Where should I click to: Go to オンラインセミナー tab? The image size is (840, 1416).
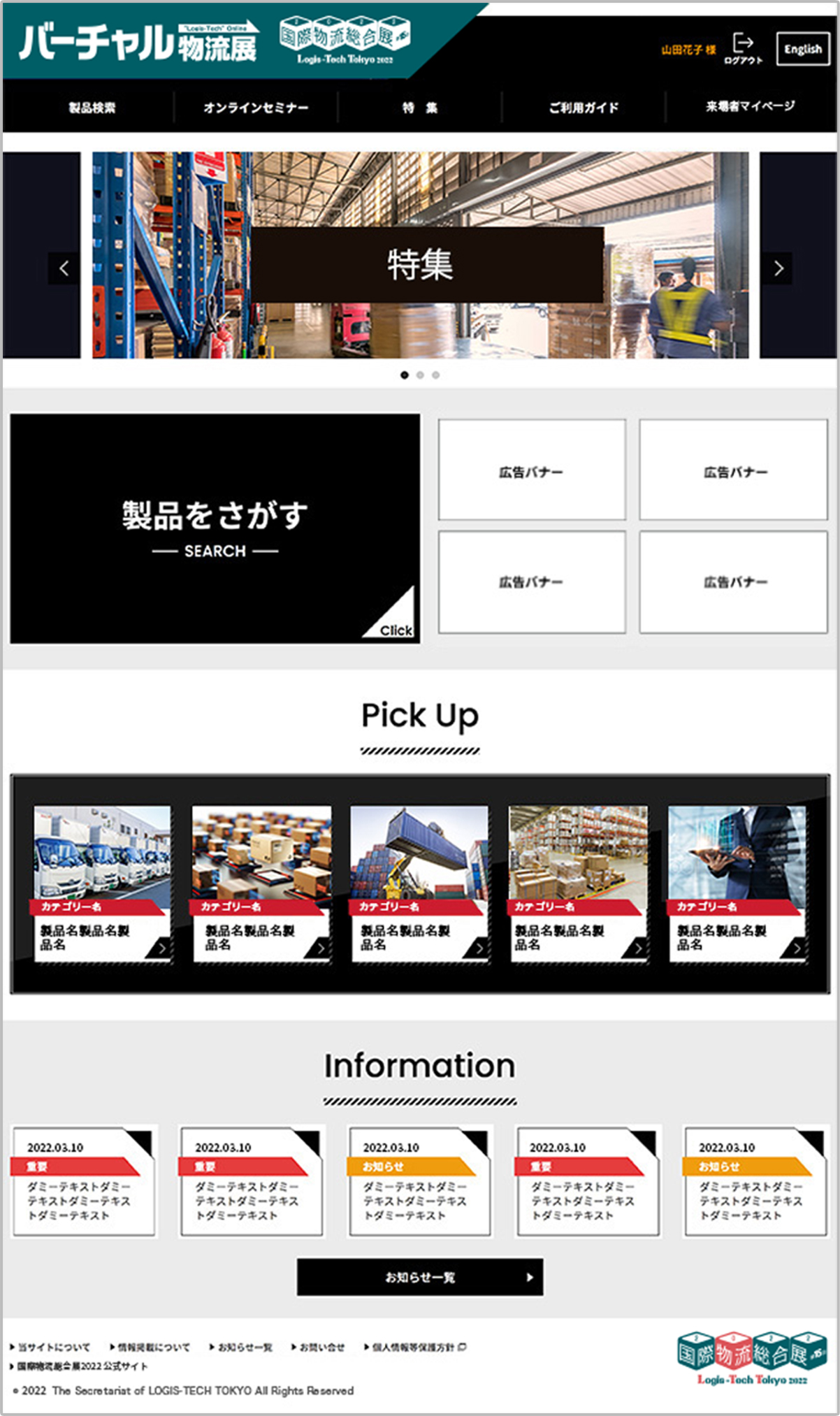[x=256, y=108]
